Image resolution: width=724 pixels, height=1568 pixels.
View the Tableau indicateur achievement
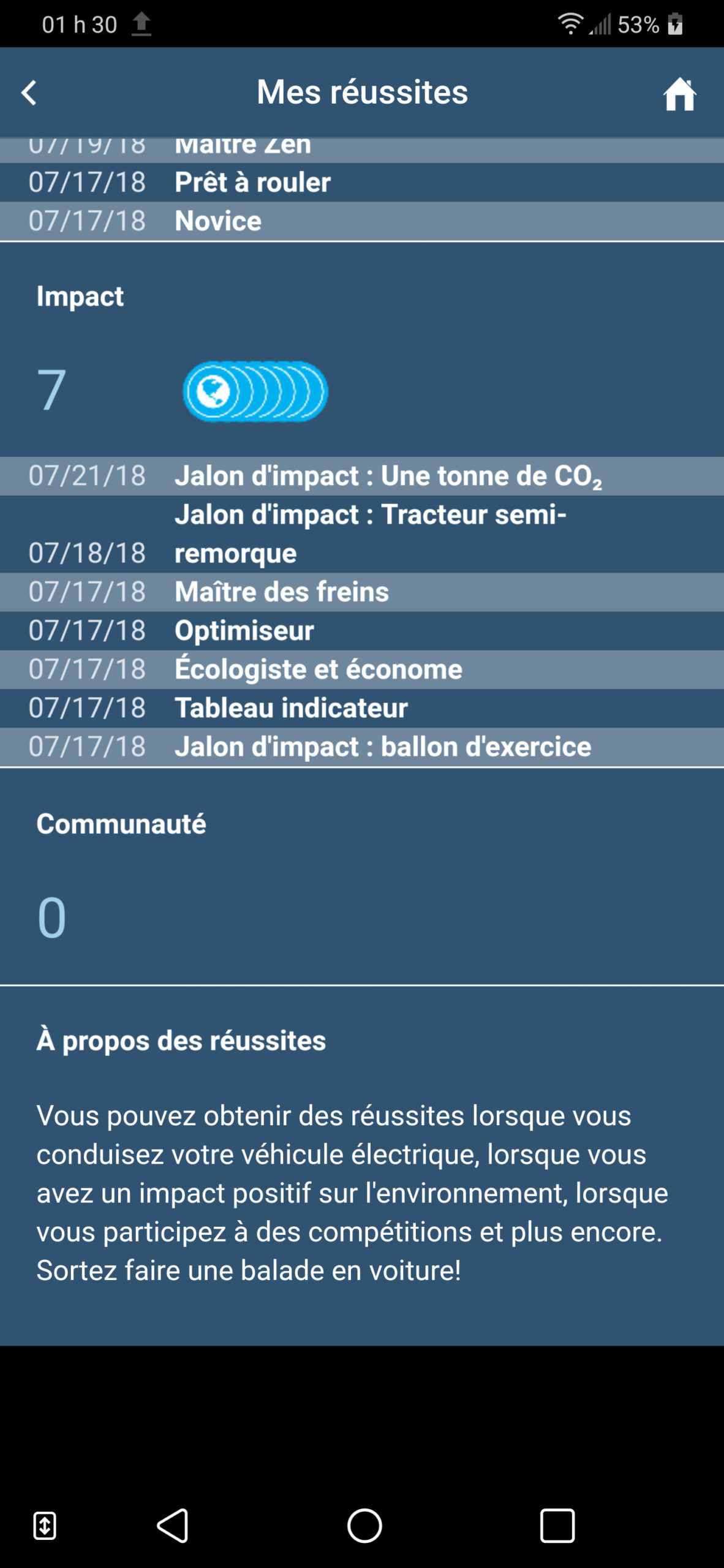coord(361,707)
